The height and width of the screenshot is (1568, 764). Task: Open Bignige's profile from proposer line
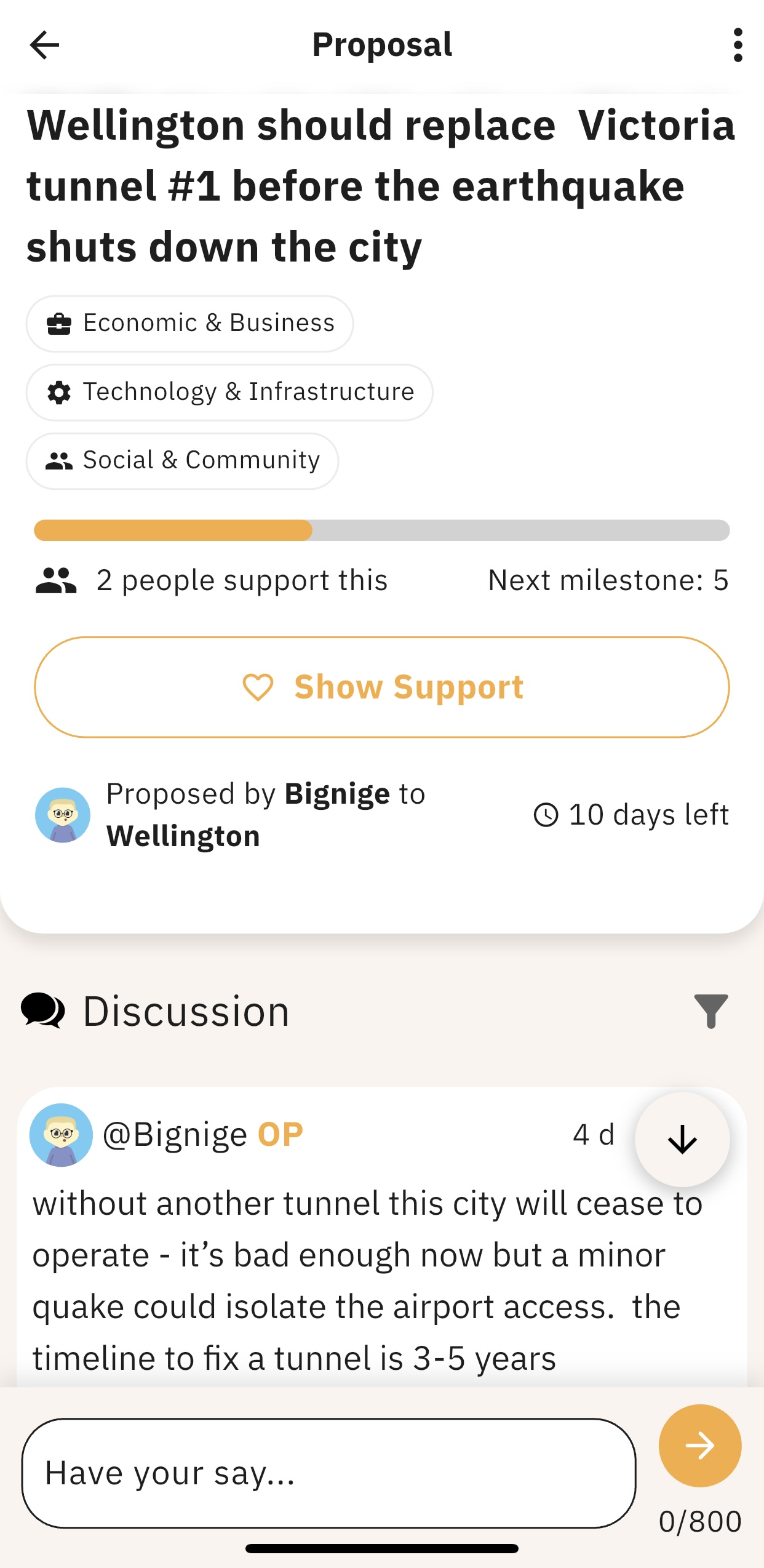pos(336,794)
